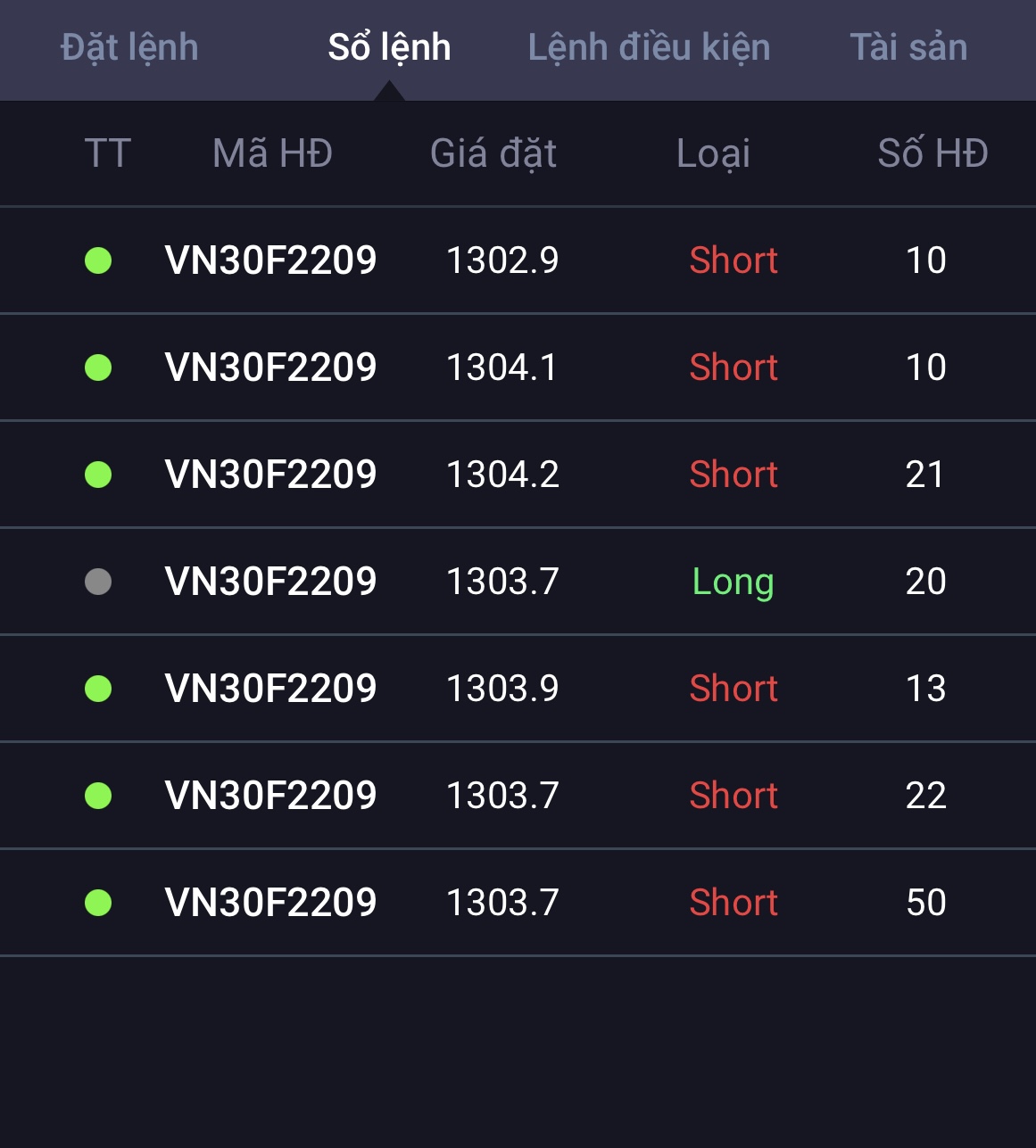This screenshot has width=1036, height=1148.
Task: View the Short order priced 1303.9
Action: (x=518, y=689)
